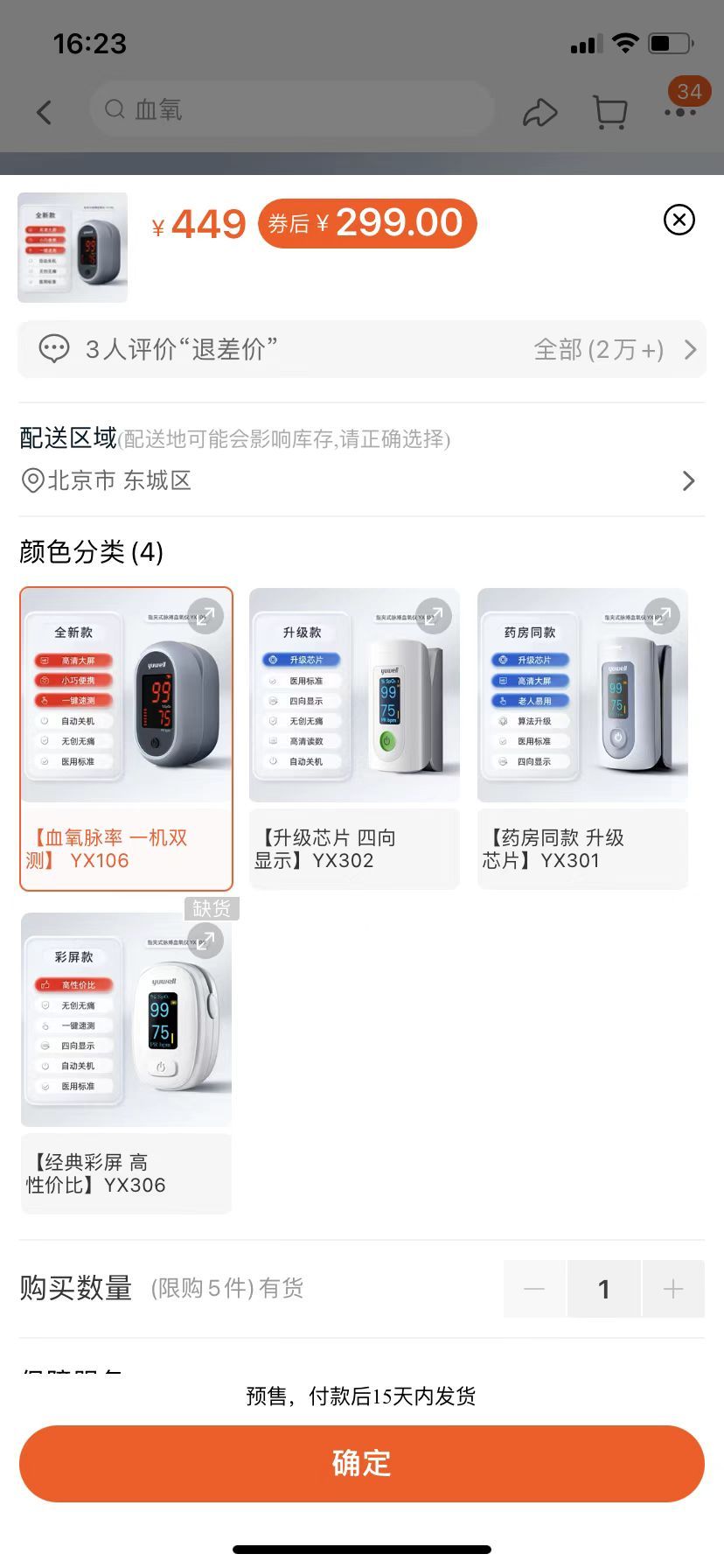Confirm selection with 确定
724x1568 pixels.
[x=362, y=1463]
